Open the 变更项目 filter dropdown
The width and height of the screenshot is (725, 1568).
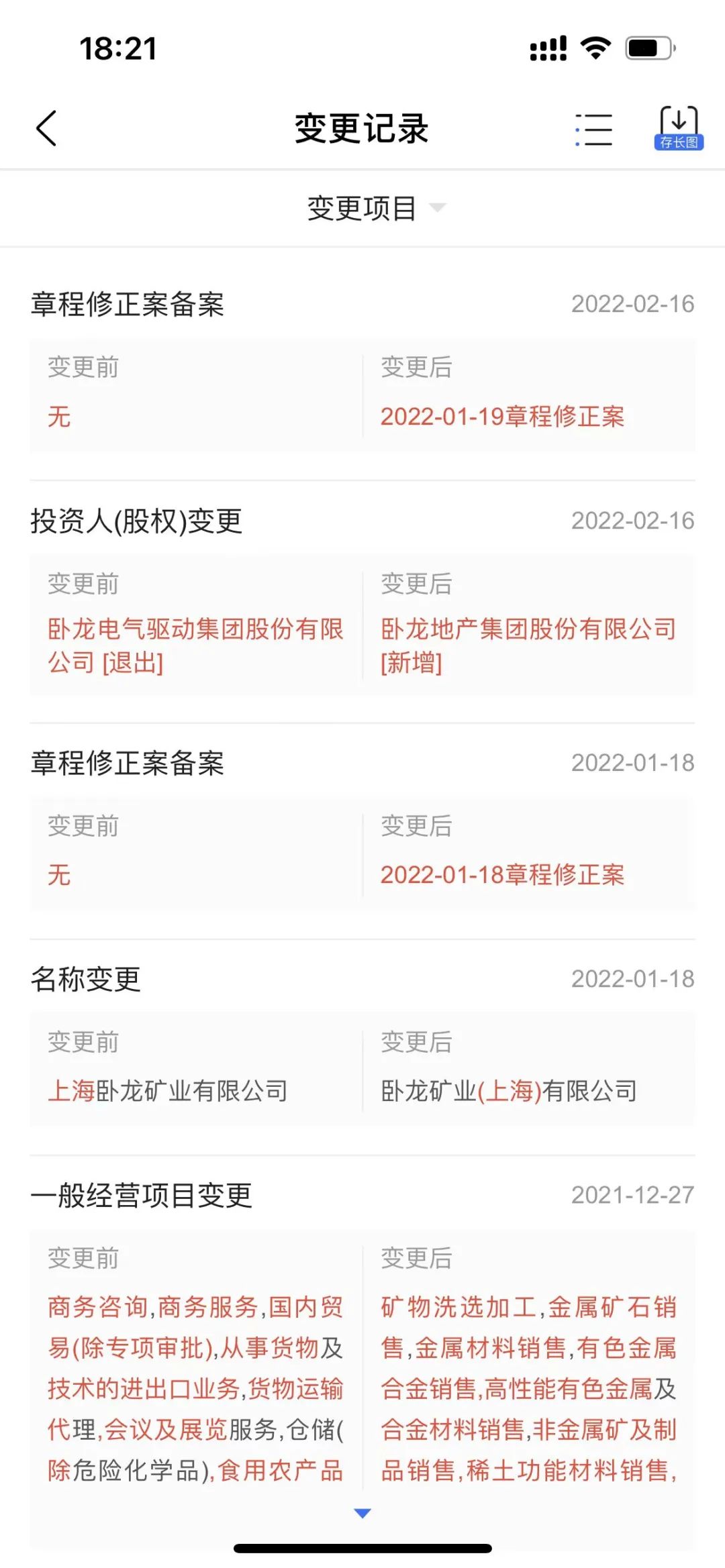[375, 208]
